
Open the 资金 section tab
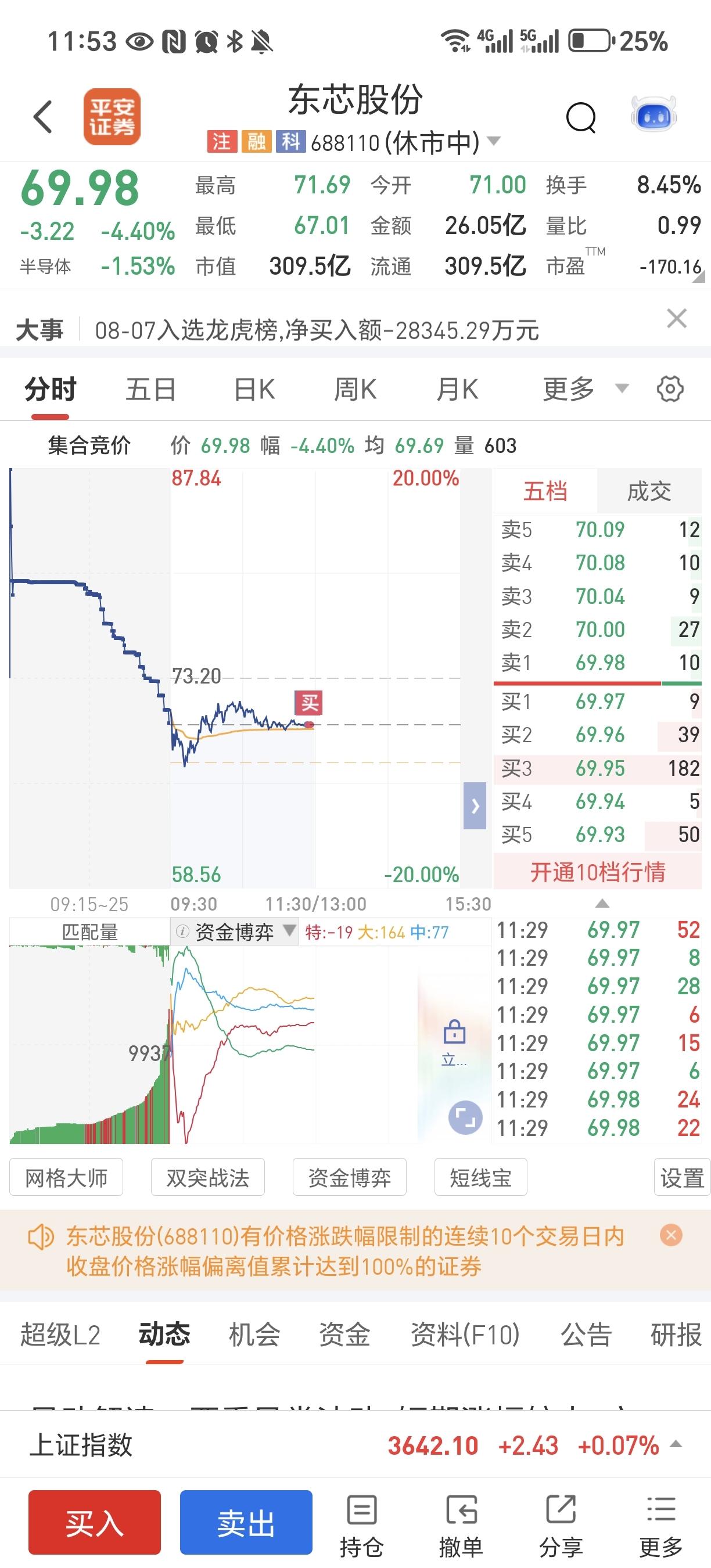click(344, 1335)
